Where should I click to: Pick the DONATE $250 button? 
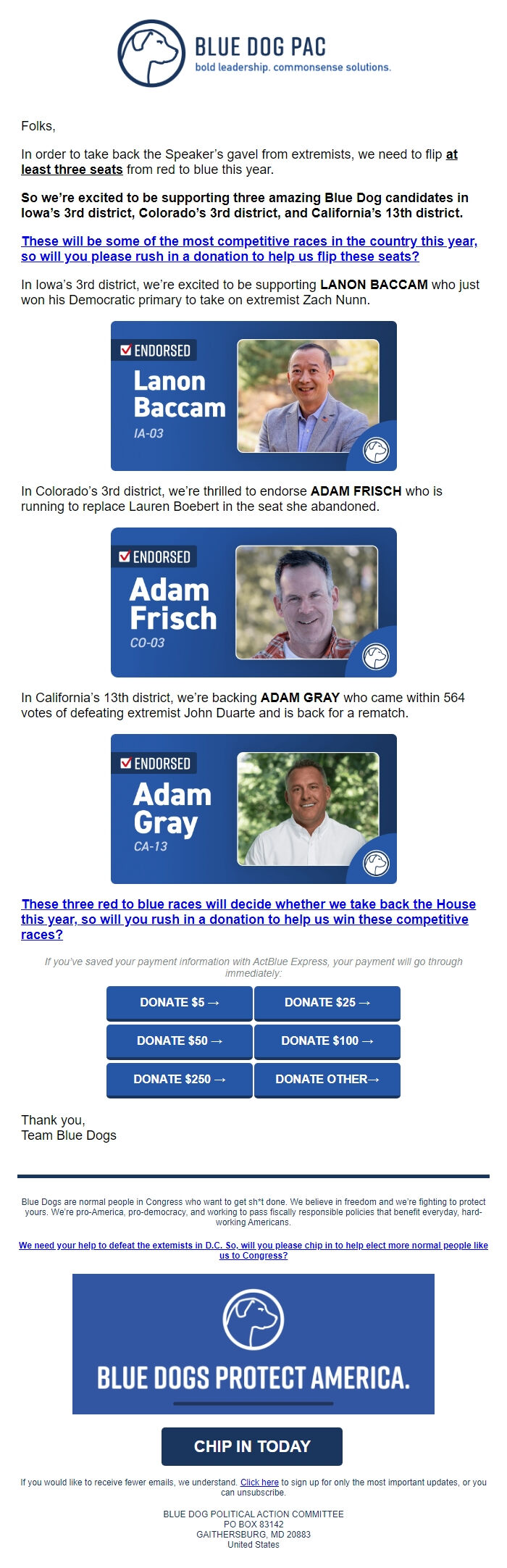pos(179,1080)
